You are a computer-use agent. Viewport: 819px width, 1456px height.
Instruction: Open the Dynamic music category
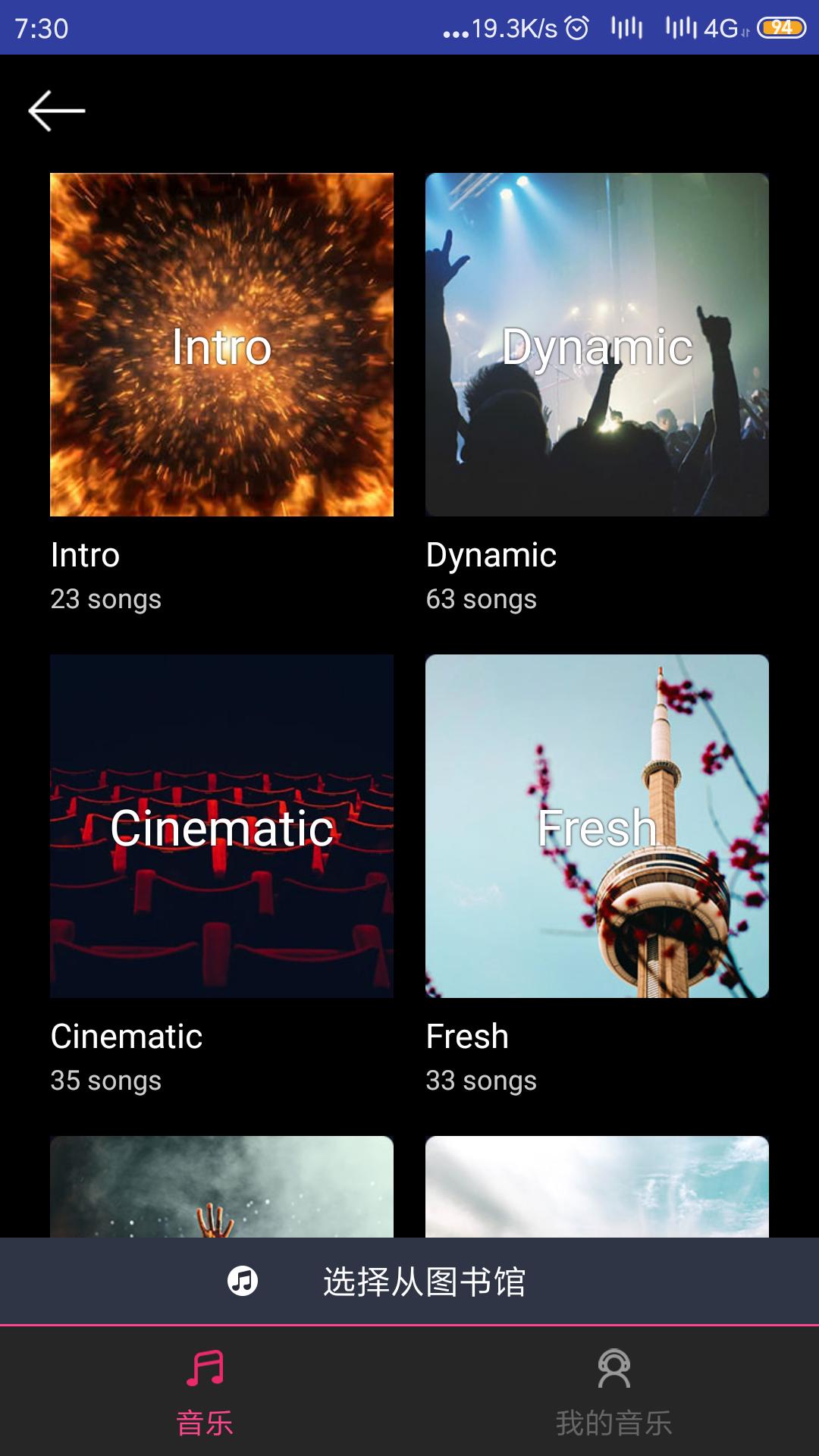[597, 345]
